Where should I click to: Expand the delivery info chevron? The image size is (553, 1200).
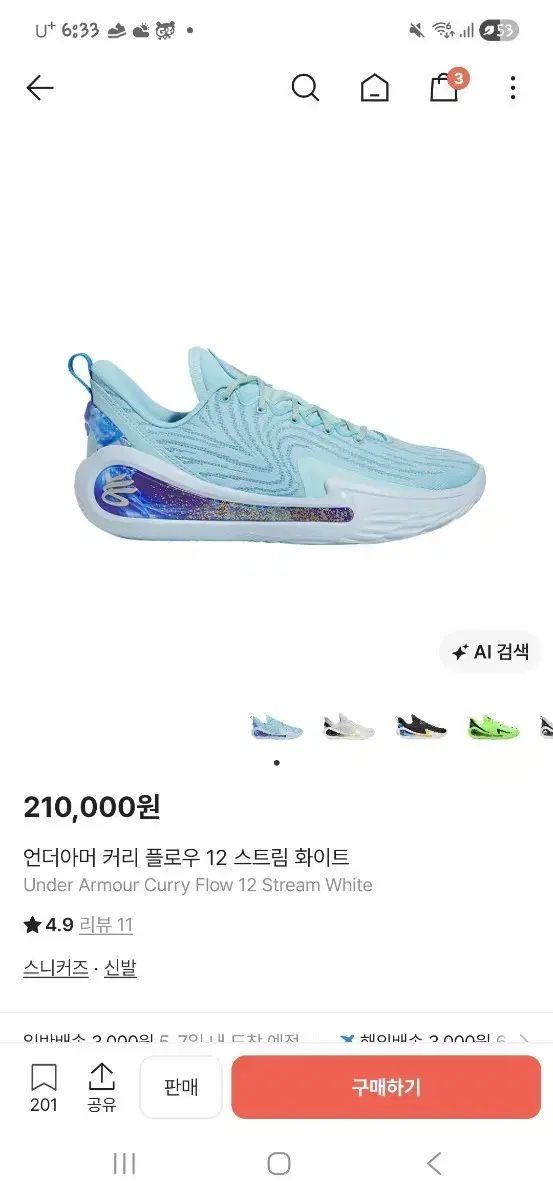(x=524, y=1040)
